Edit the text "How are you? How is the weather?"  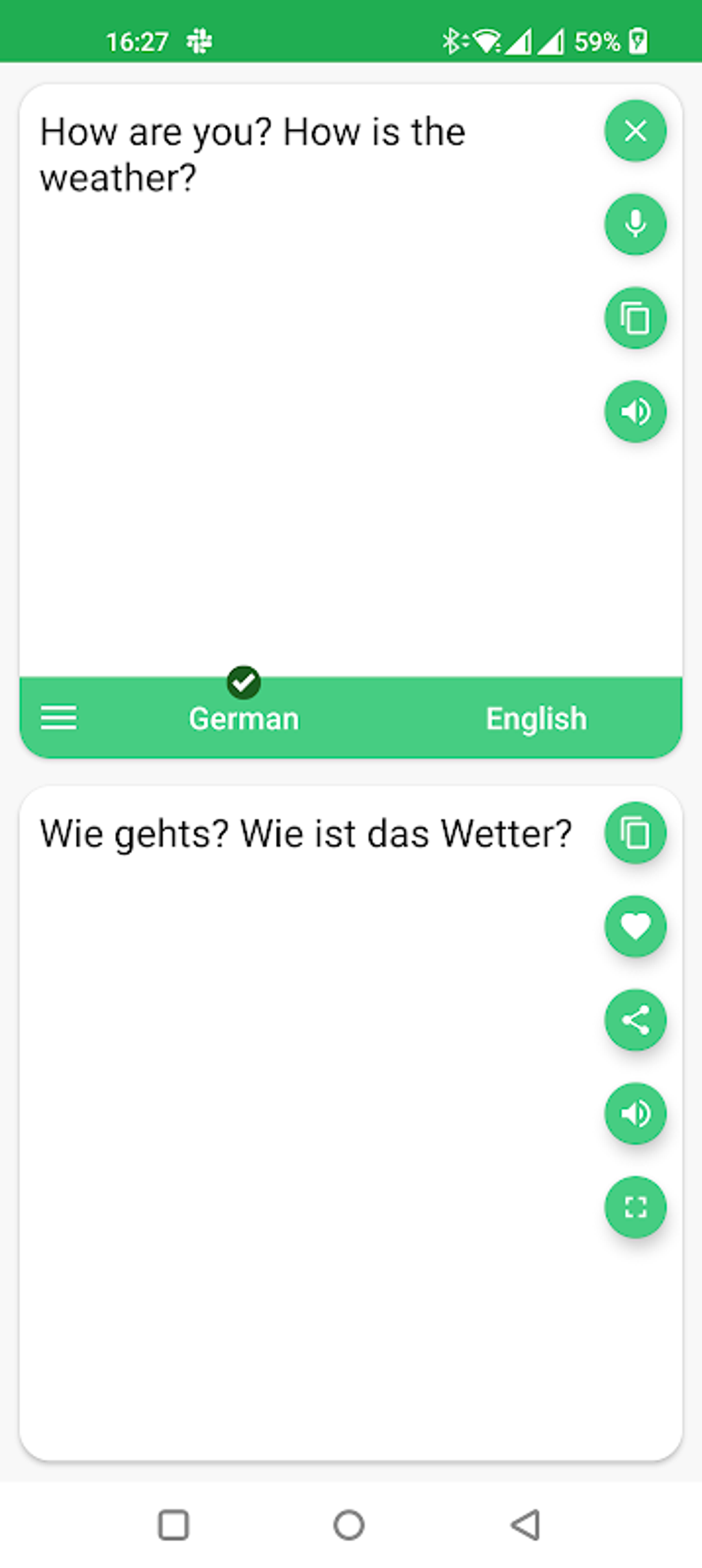pos(253,155)
